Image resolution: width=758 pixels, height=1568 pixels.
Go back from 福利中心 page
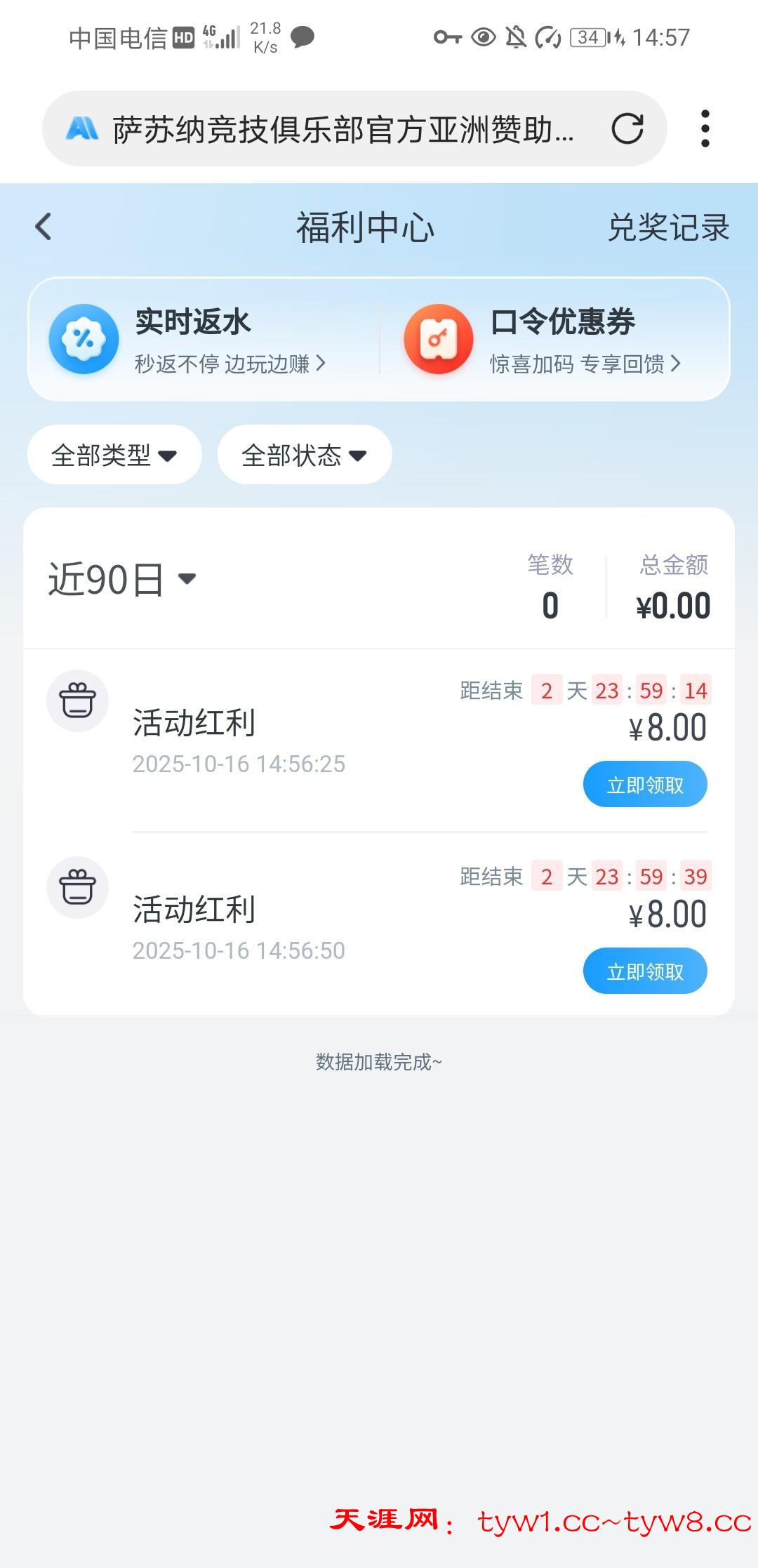coord(44,227)
